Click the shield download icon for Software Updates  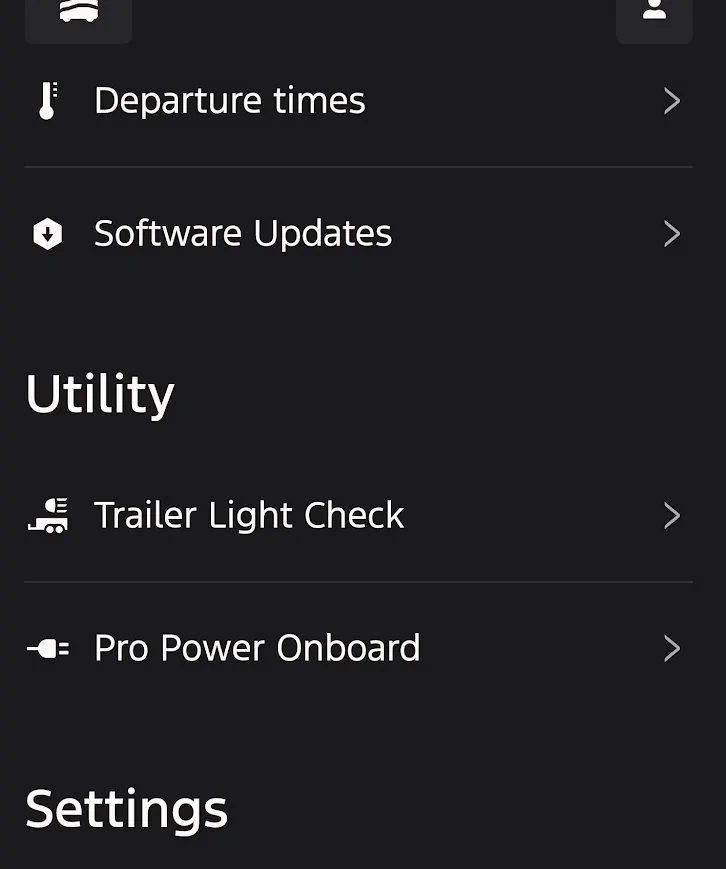47,233
